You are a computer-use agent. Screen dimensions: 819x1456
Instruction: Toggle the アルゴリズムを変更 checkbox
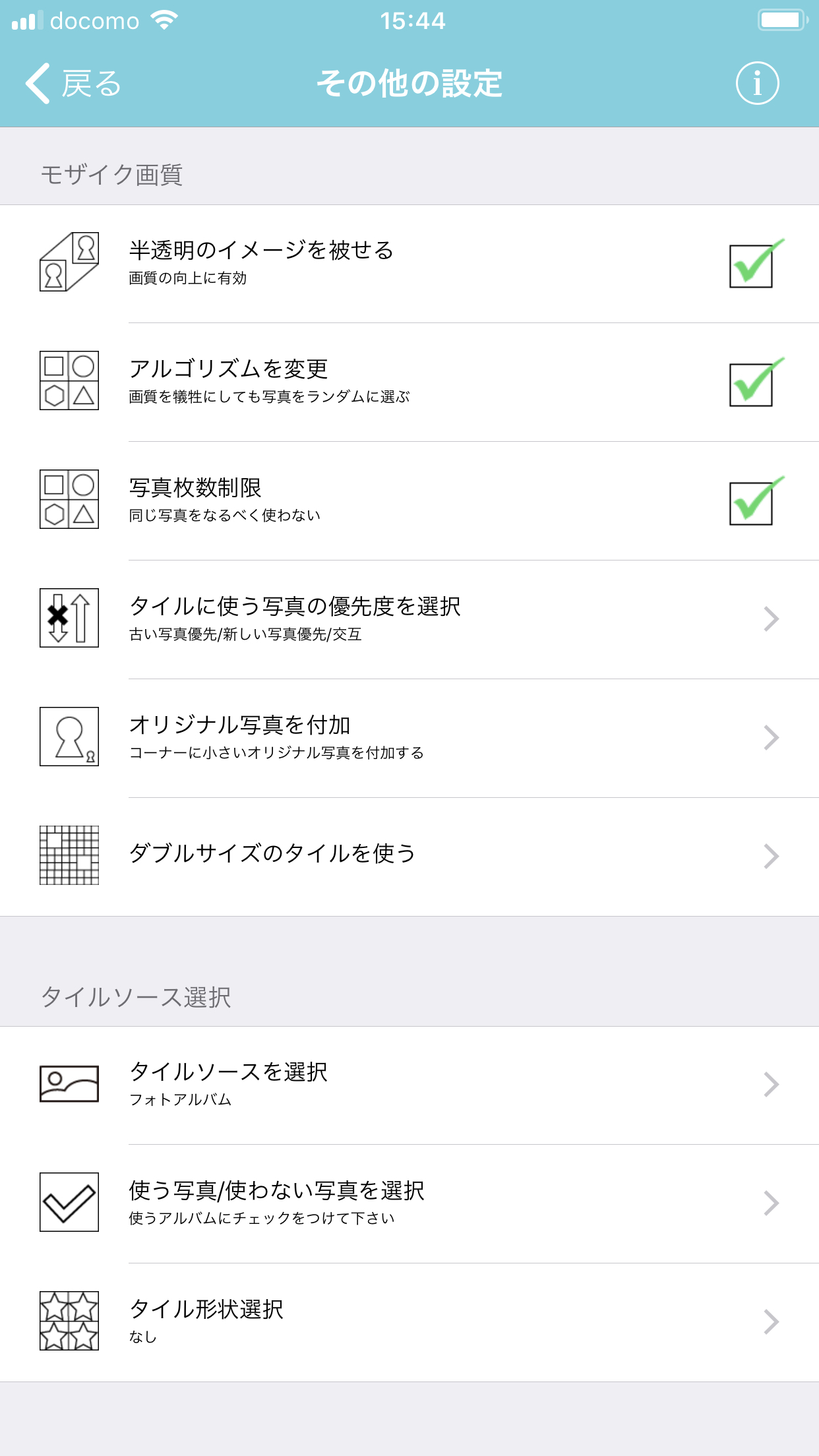pos(756,382)
